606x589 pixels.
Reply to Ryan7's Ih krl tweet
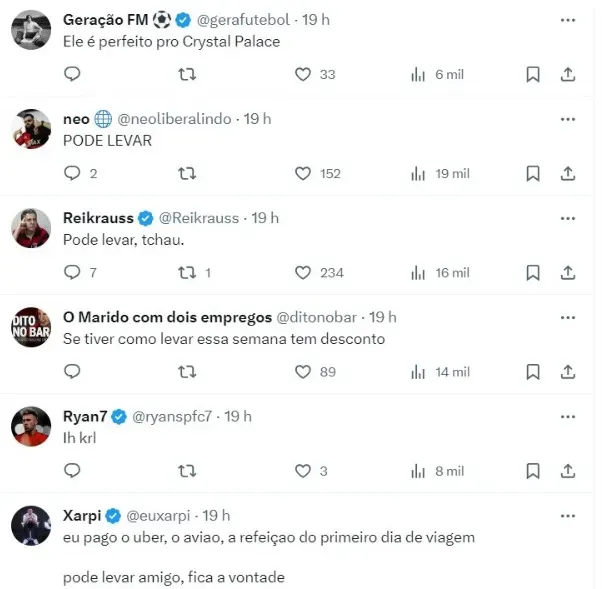coord(72,470)
